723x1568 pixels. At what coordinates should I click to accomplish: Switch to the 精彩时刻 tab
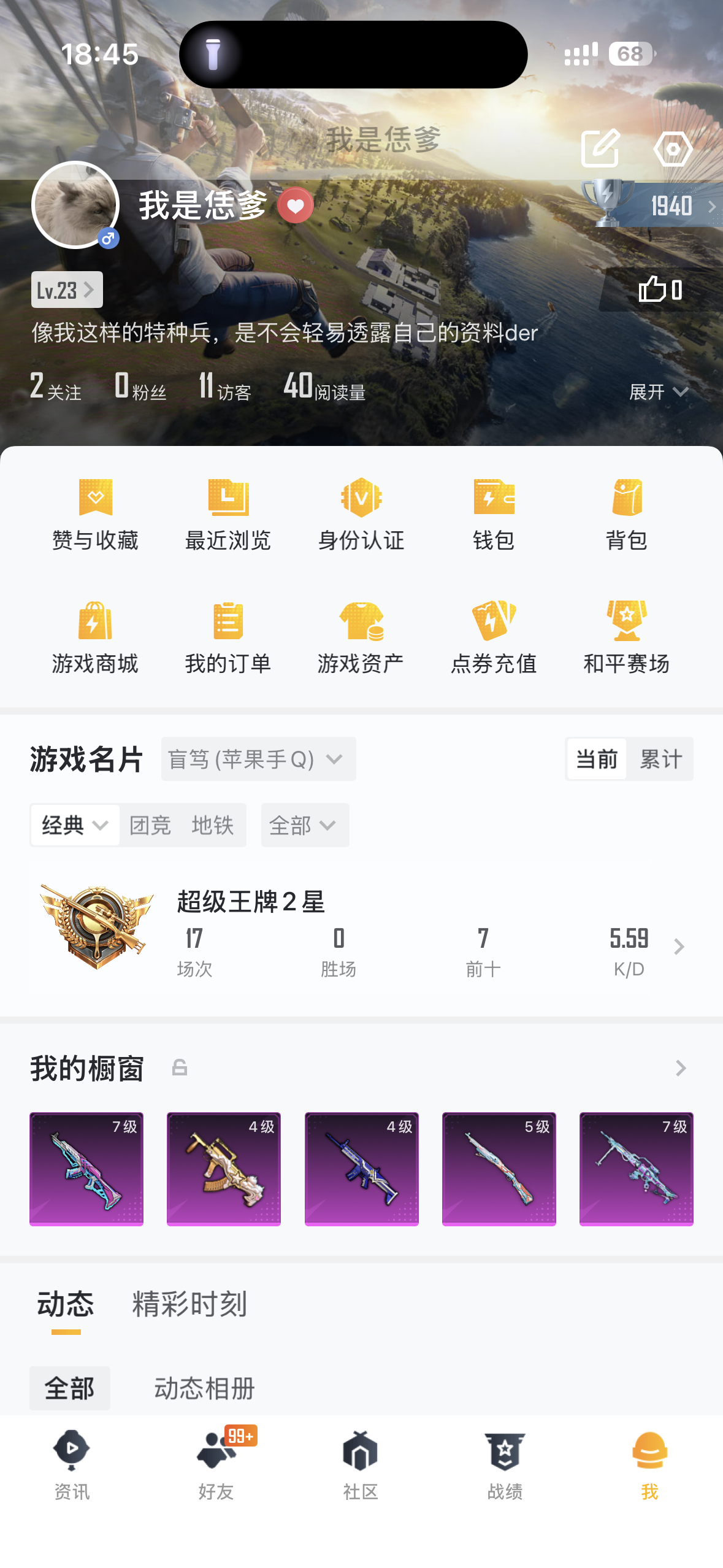(x=189, y=1304)
